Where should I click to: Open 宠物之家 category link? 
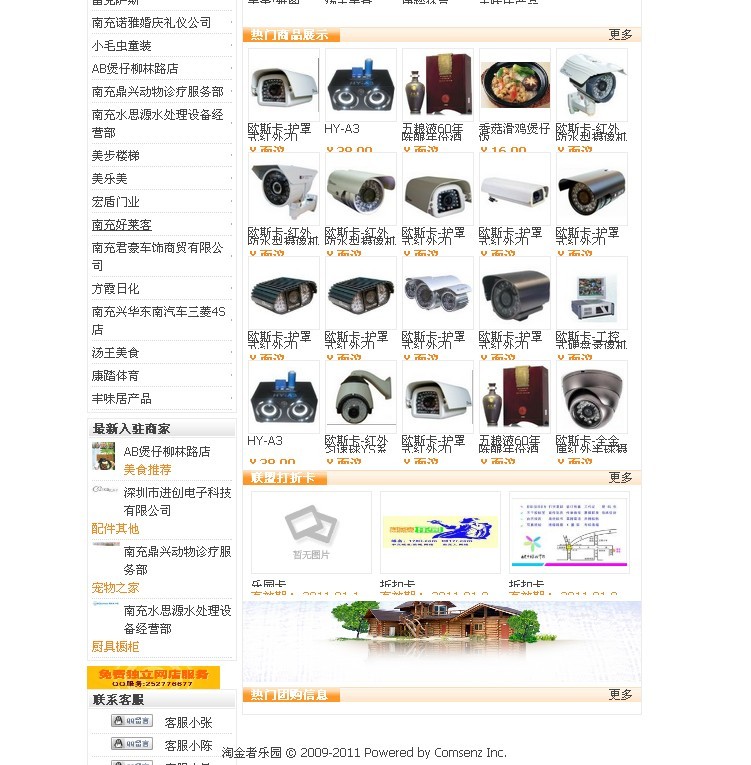coord(116,588)
